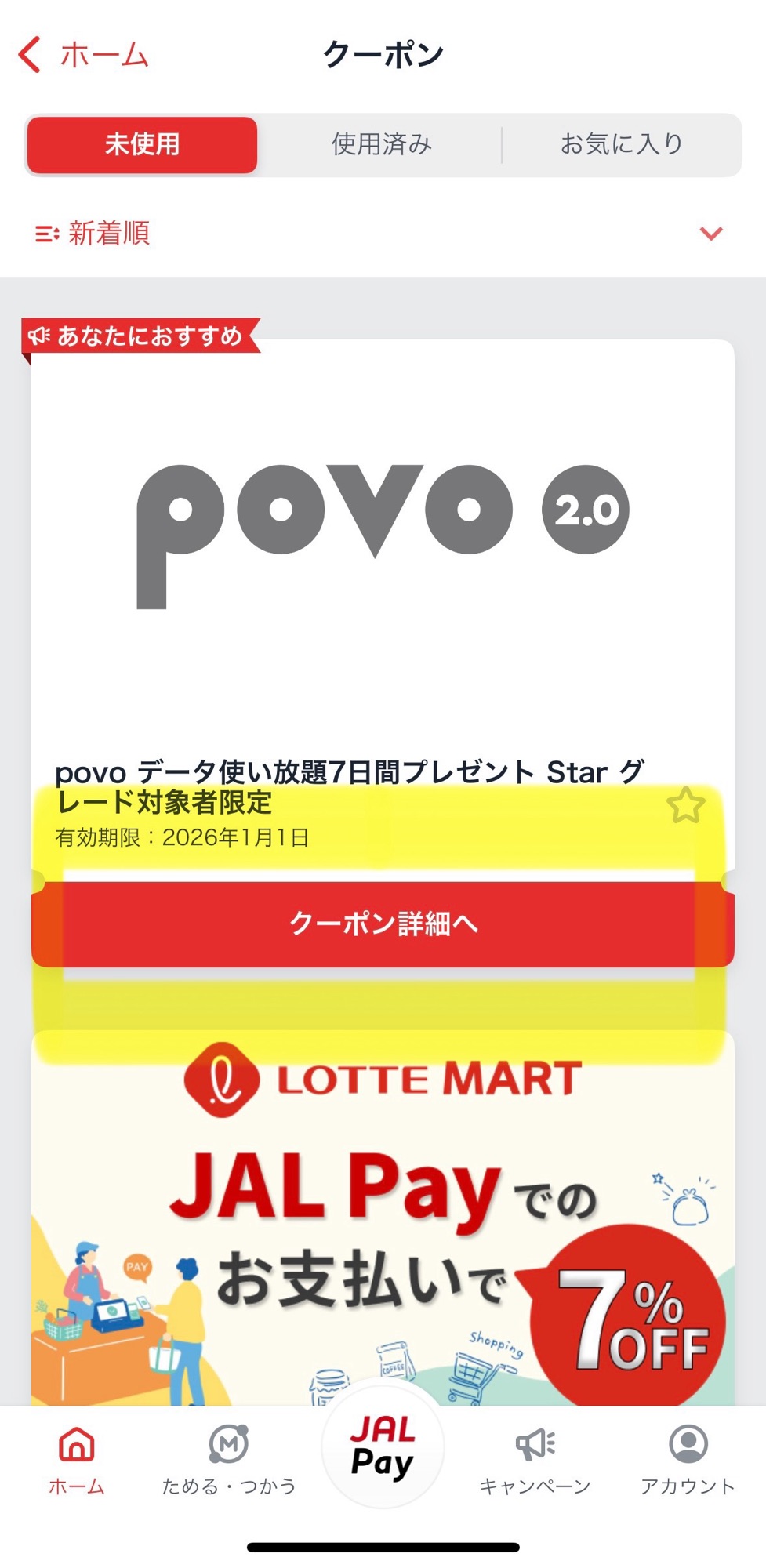Switch to ためる・つかう tab

229,1460
